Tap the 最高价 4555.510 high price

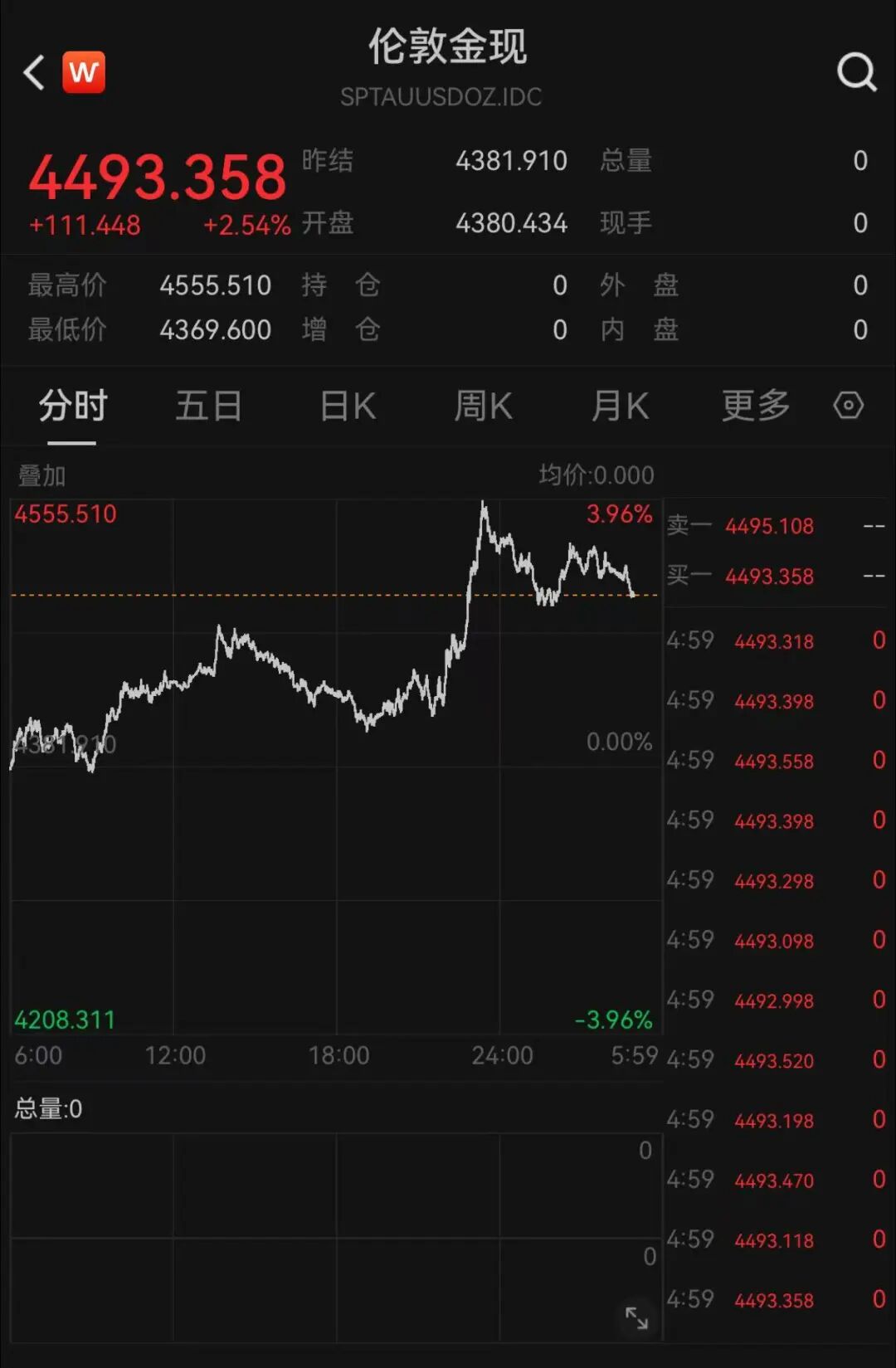217,285
